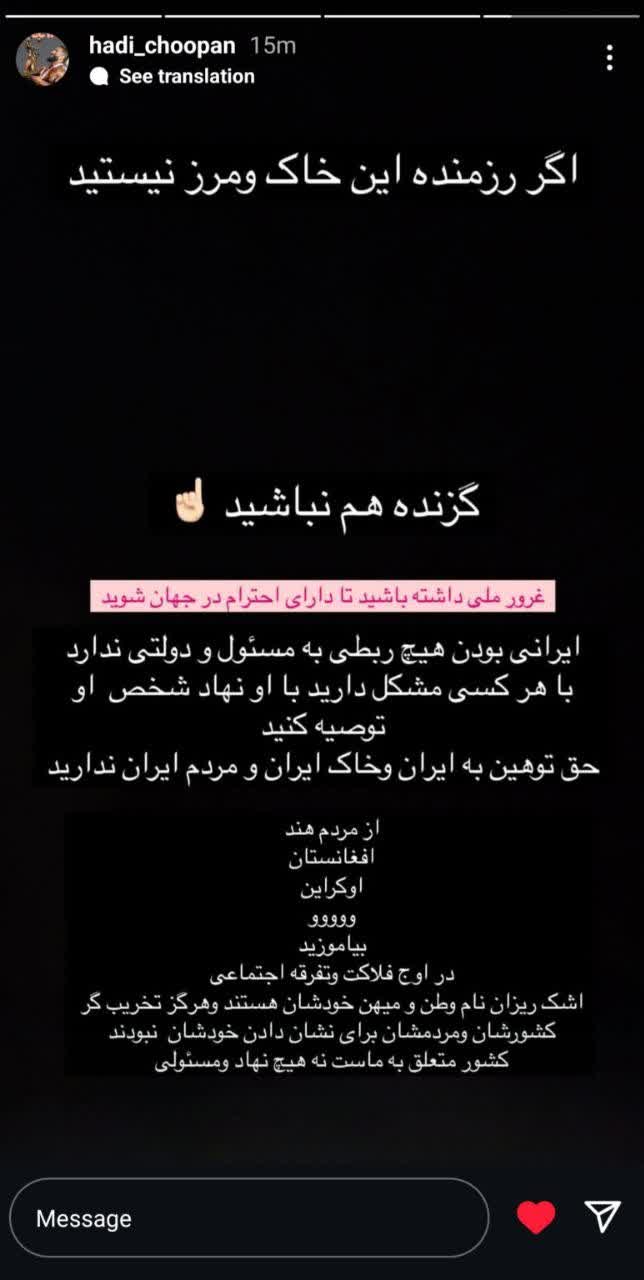The image size is (644, 1280).
Task: Tap the Message reply field
Action: tap(249, 1218)
